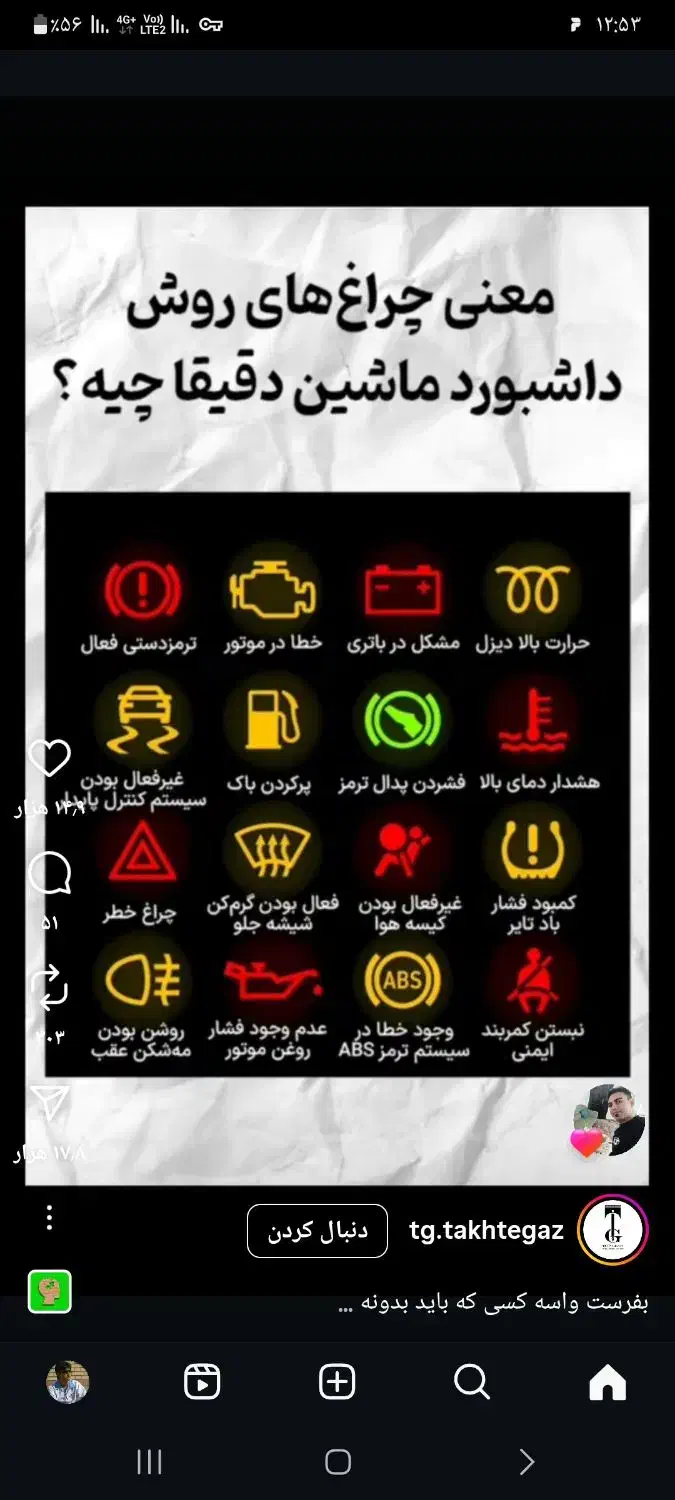
Task: Repost this reel
Action: [49, 989]
